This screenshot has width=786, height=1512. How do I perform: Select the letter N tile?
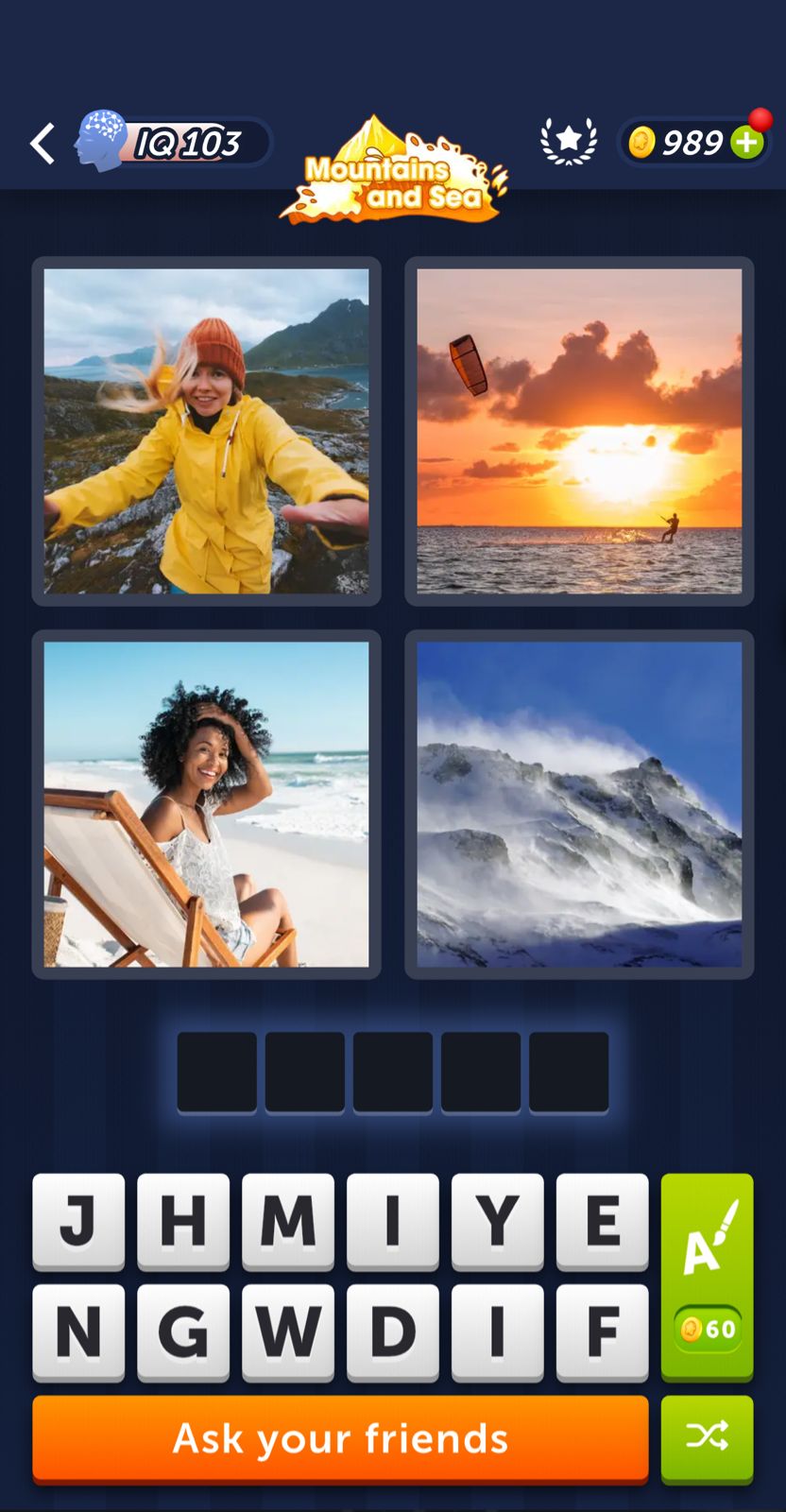point(78,1332)
